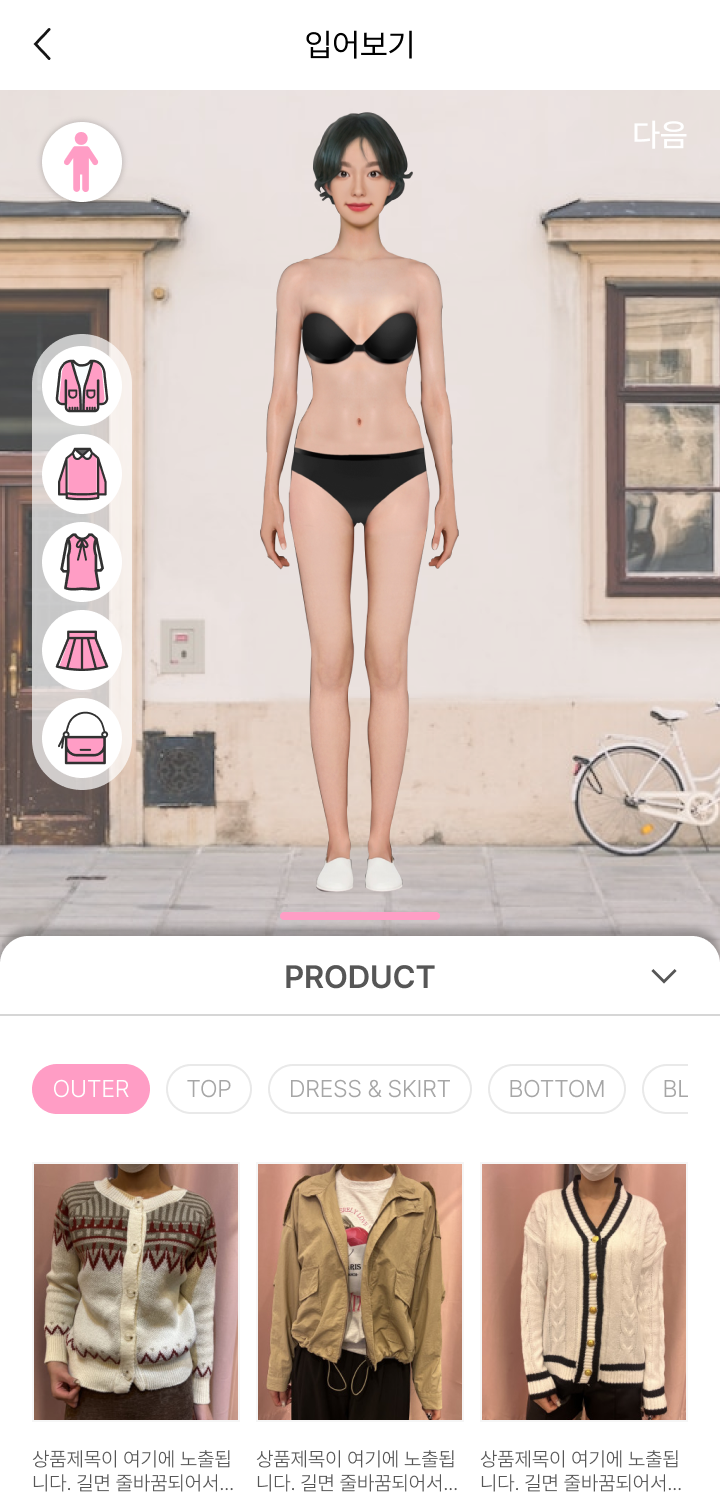
Task: Select the pleated skirt icon
Action: click(82, 650)
